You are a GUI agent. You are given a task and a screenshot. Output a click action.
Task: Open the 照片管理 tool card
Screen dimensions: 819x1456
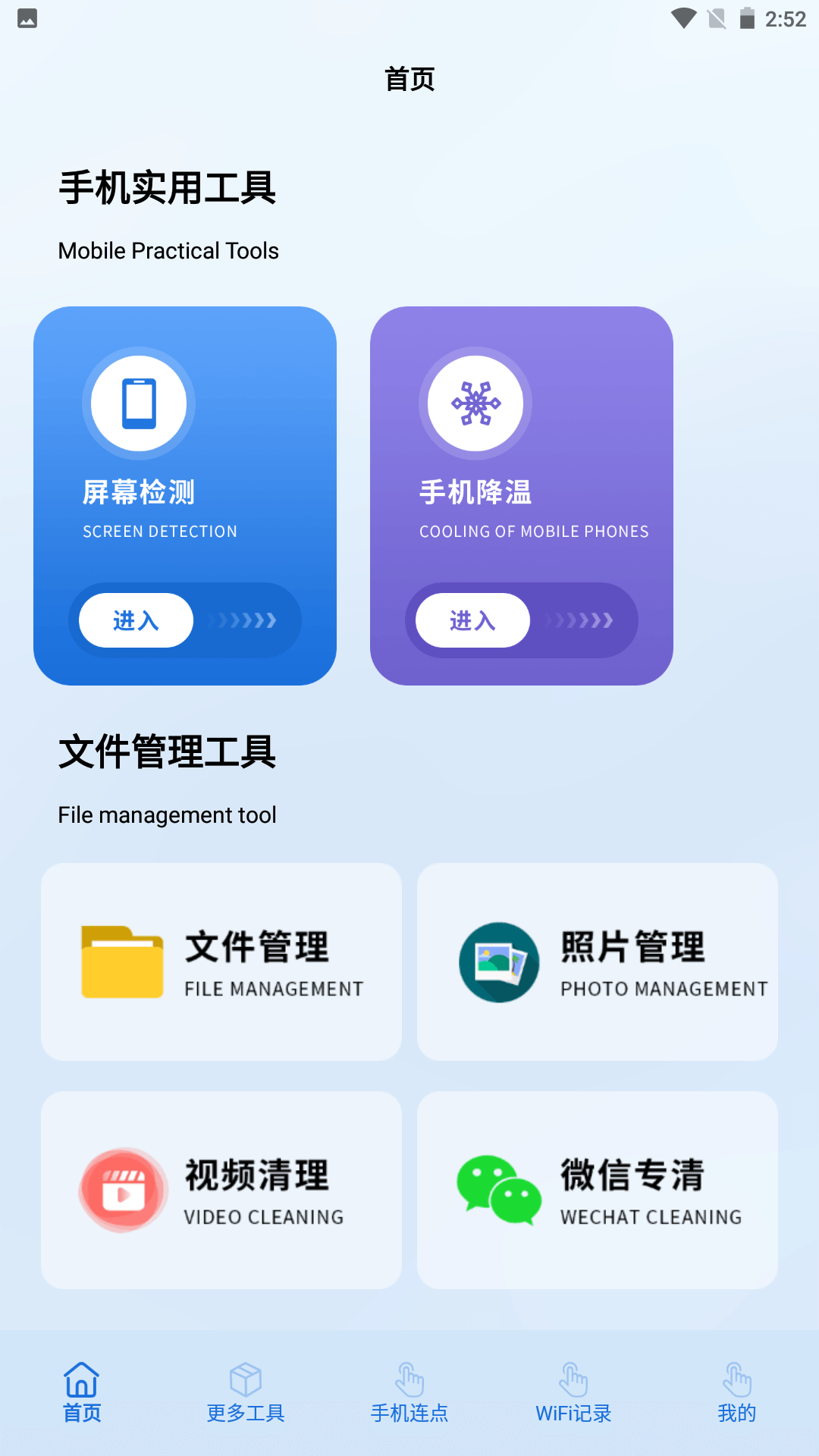click(x=597, y=962)
